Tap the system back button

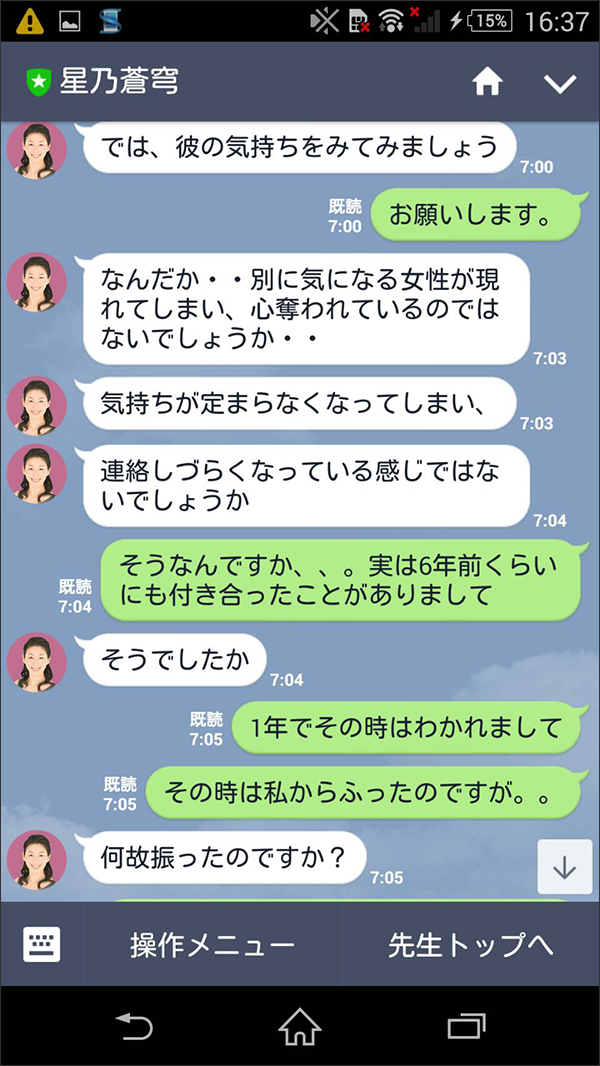click(x=134, y=1026)
